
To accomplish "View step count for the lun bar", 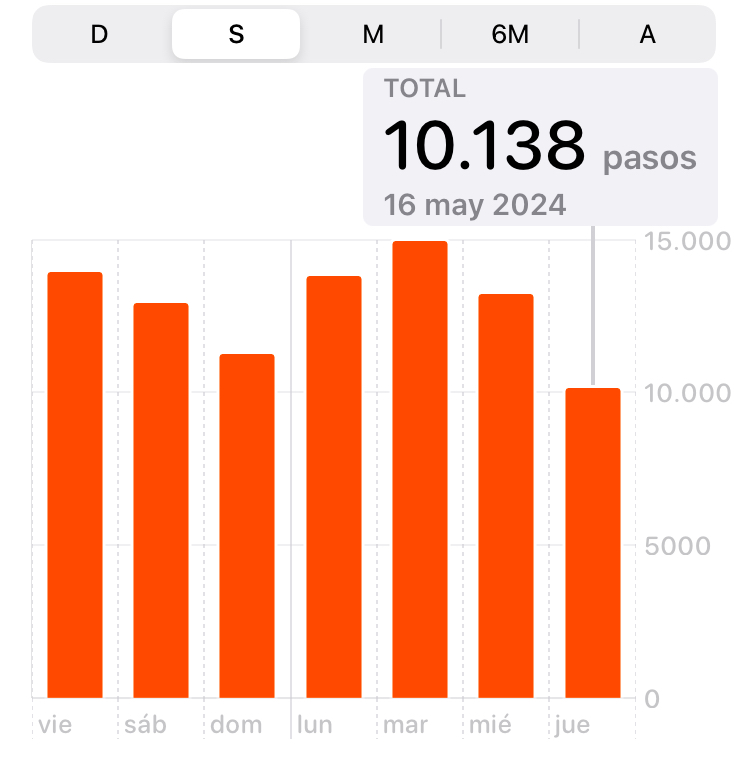I will 333,487.
